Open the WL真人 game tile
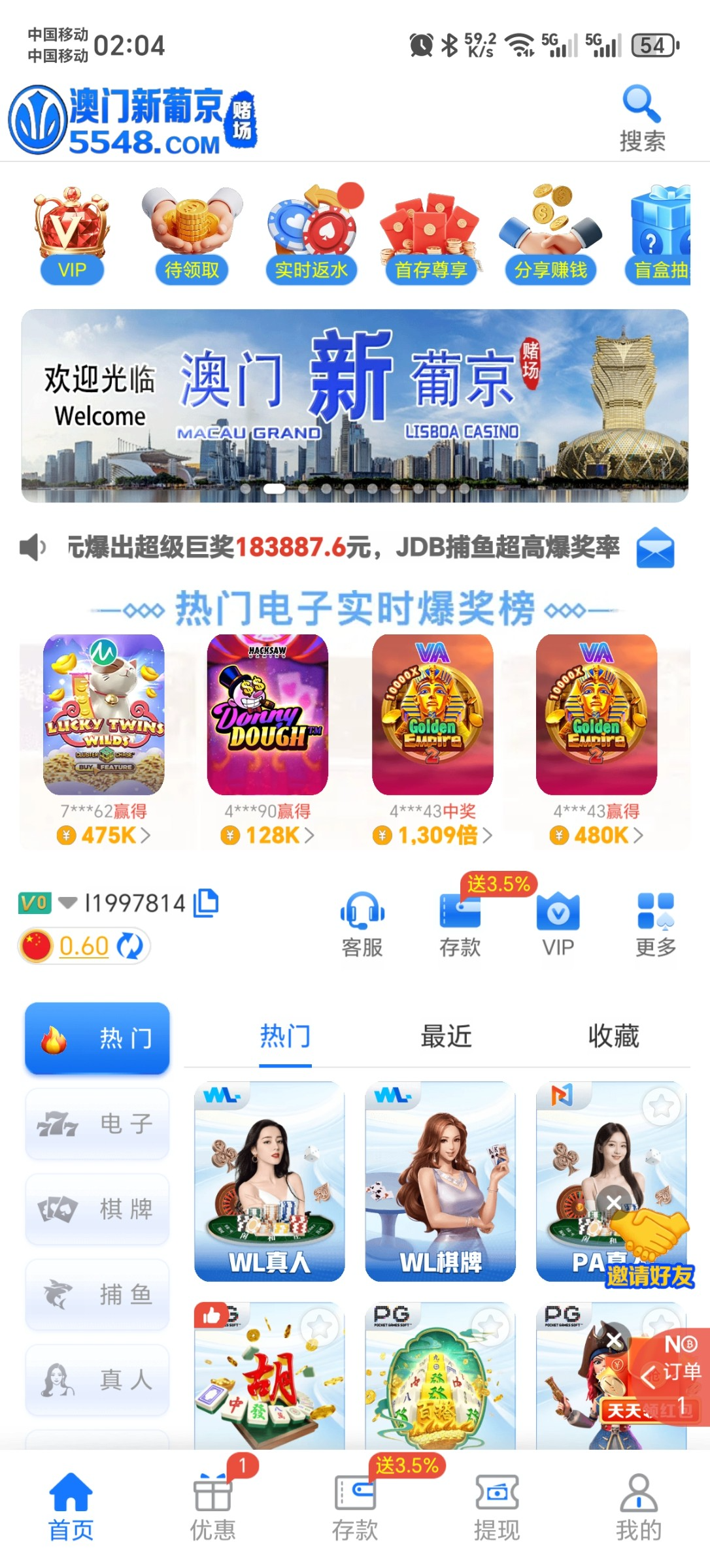The image size is (710, 1568). tap(269, 1181)
